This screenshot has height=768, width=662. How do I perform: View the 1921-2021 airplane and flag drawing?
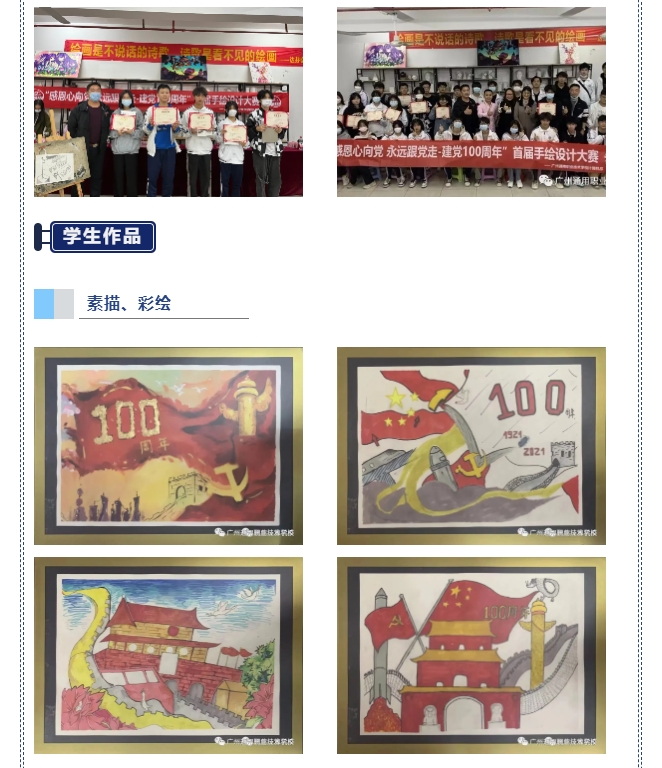point(471,446)
